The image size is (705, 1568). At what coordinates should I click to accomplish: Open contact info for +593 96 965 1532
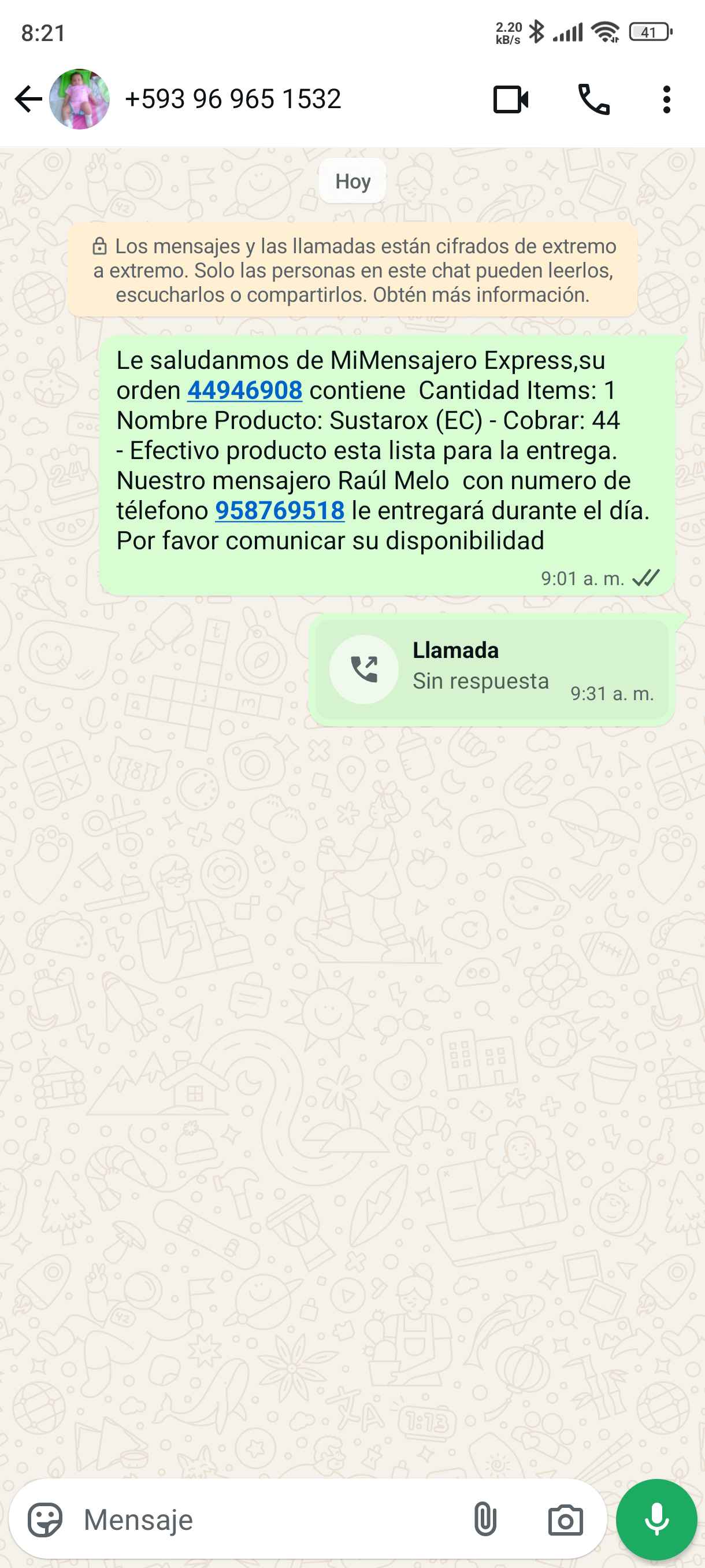click(x=233, y=99)
